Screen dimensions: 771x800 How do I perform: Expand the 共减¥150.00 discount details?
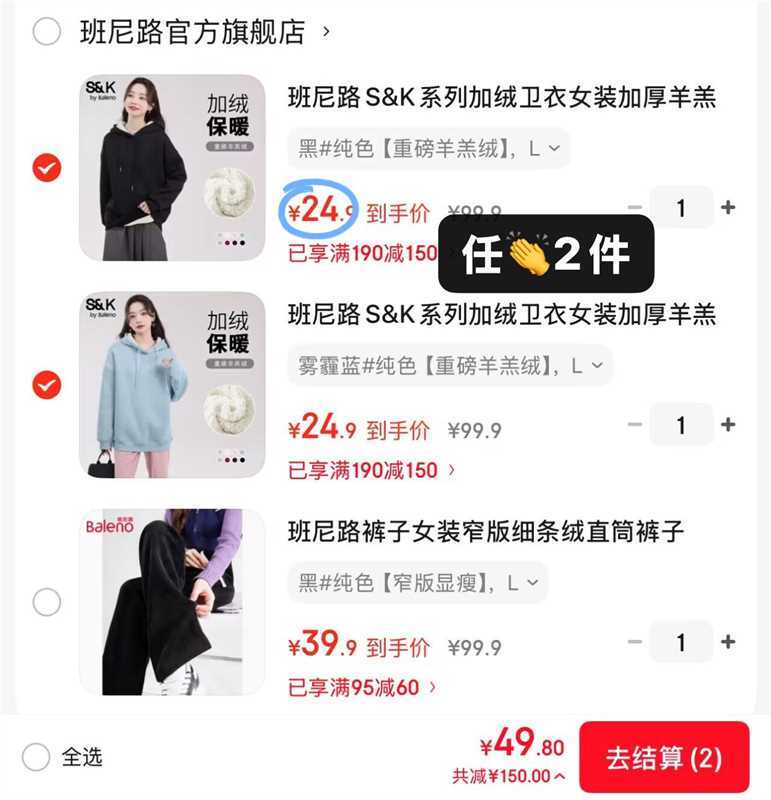(x=508, y=776)
